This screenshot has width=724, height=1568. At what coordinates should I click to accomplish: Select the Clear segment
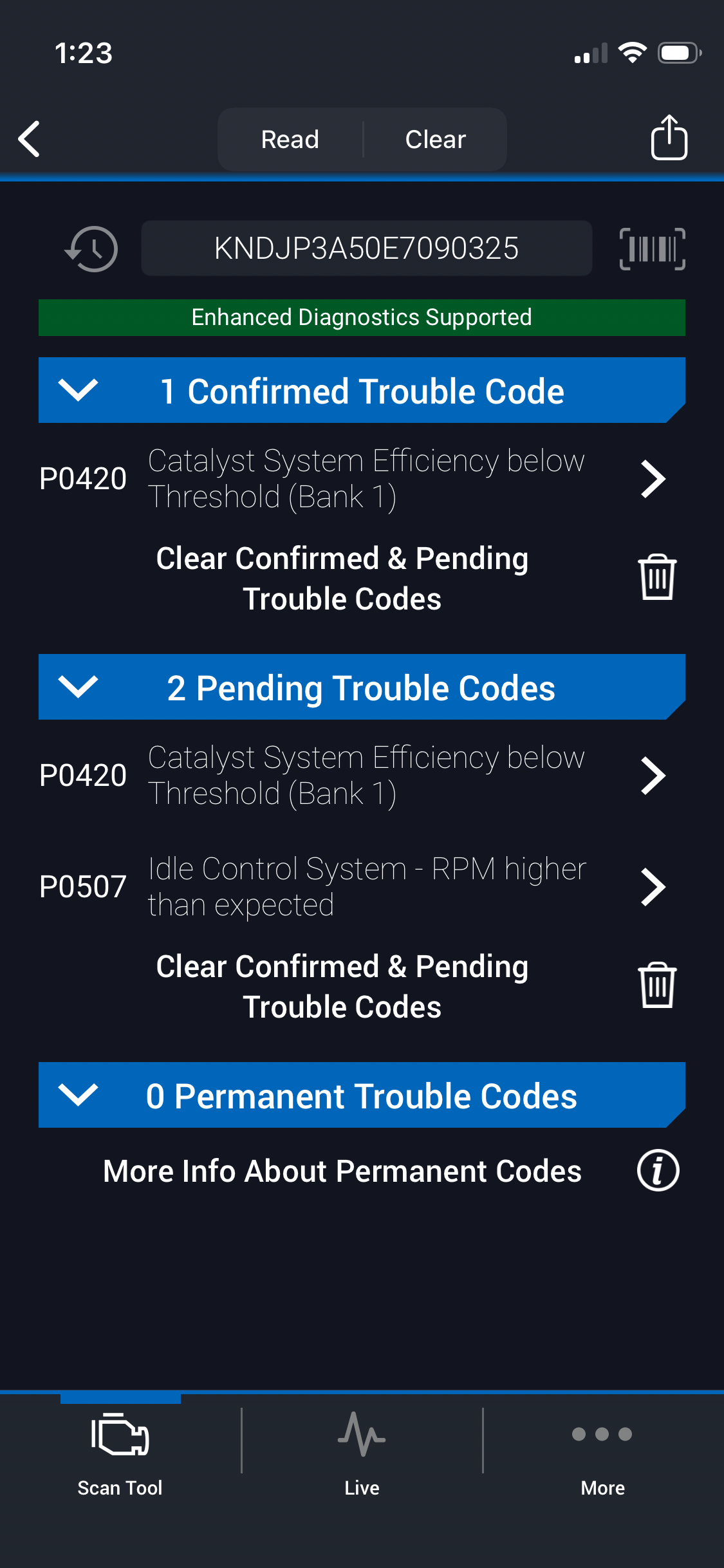click(435, 139)
